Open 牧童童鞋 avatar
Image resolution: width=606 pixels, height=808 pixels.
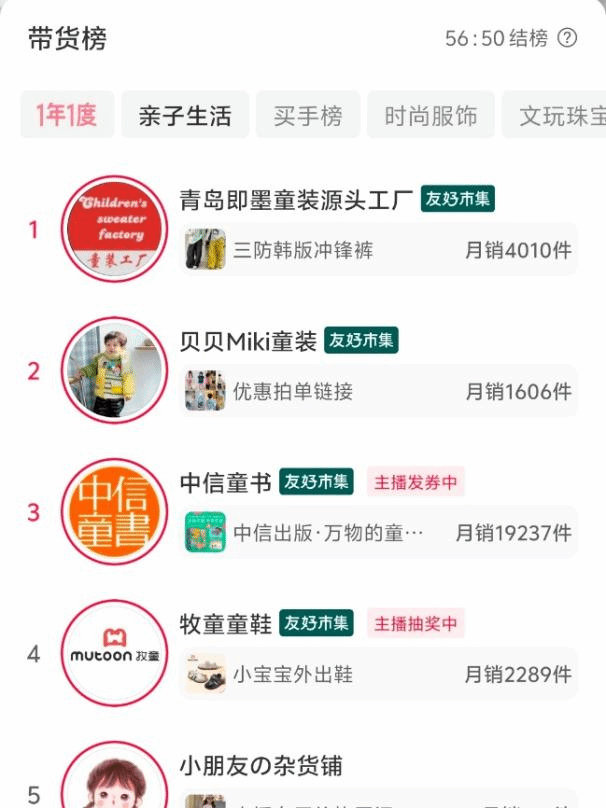[112, 653]
